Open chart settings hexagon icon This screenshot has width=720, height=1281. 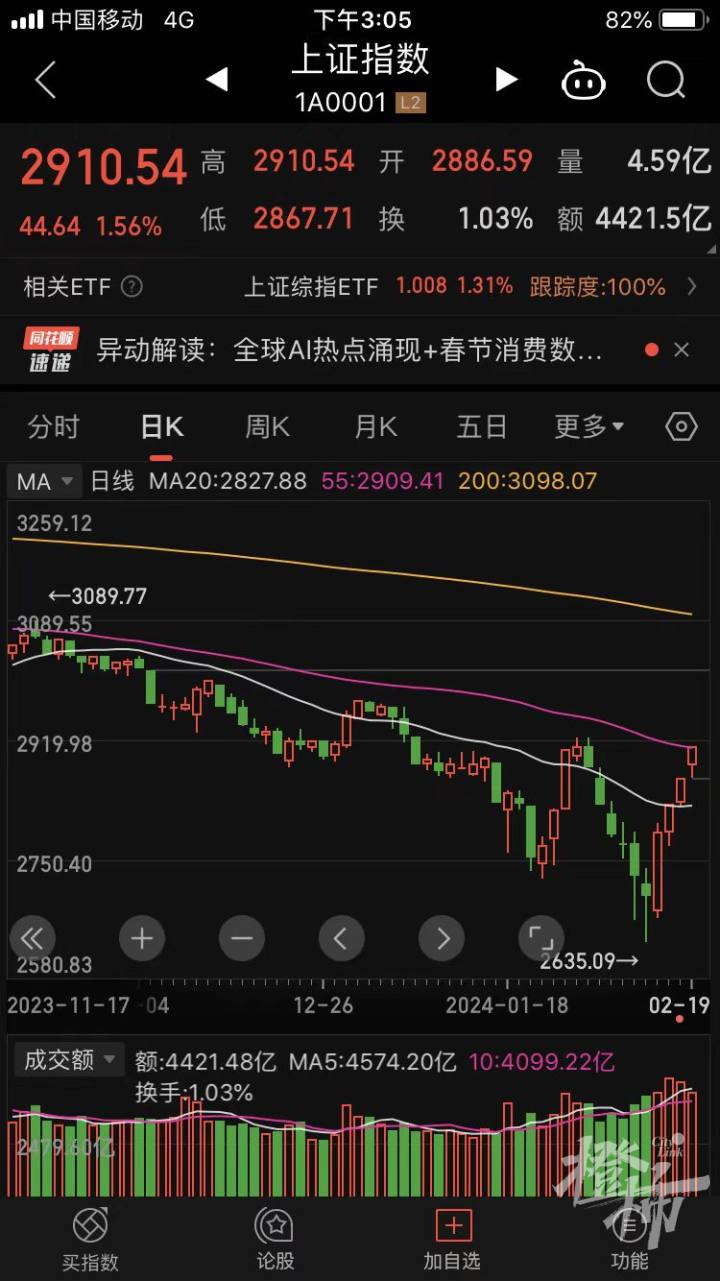(681, 427)
